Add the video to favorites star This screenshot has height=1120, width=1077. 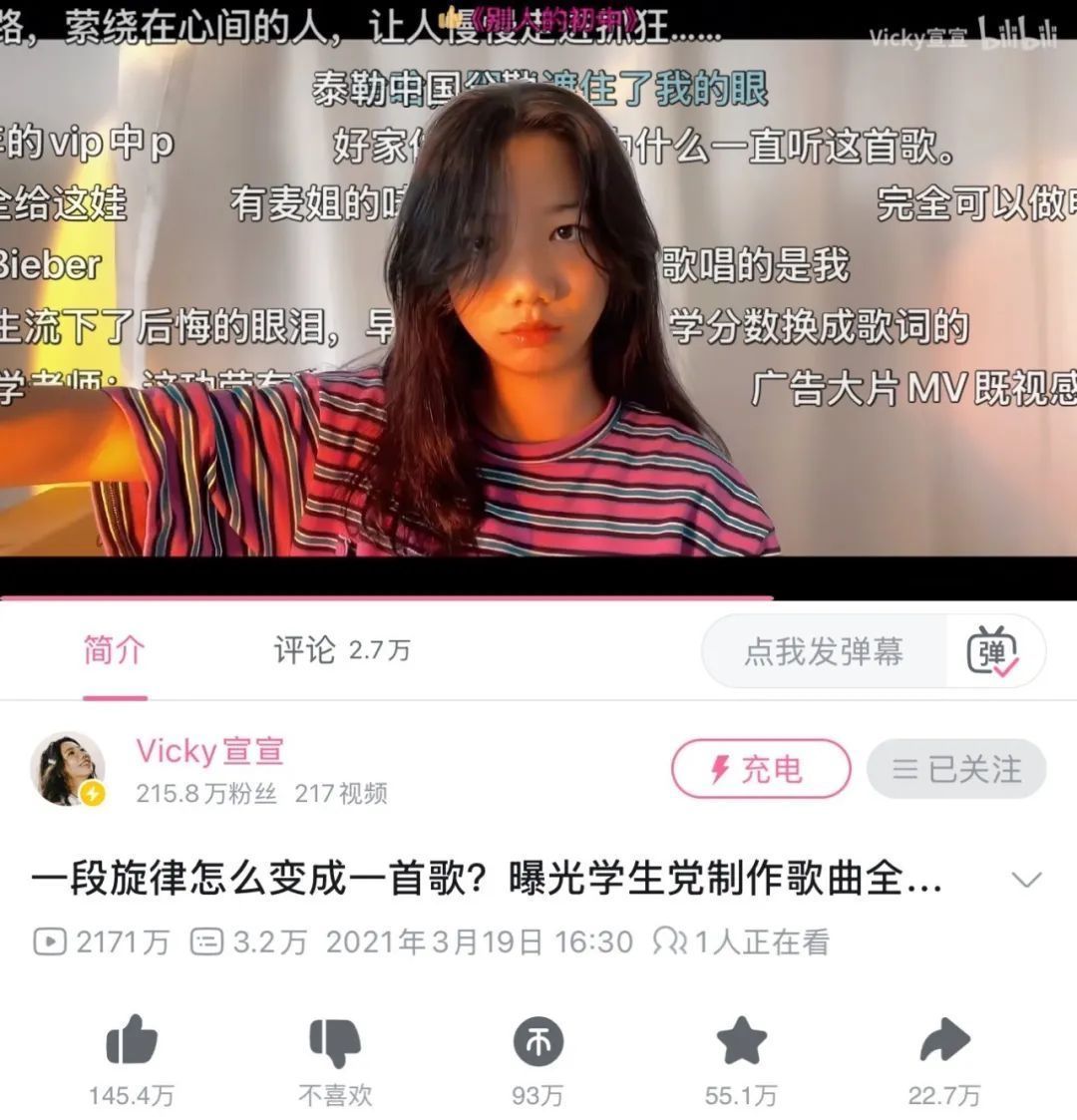[x=741, y=1042]
